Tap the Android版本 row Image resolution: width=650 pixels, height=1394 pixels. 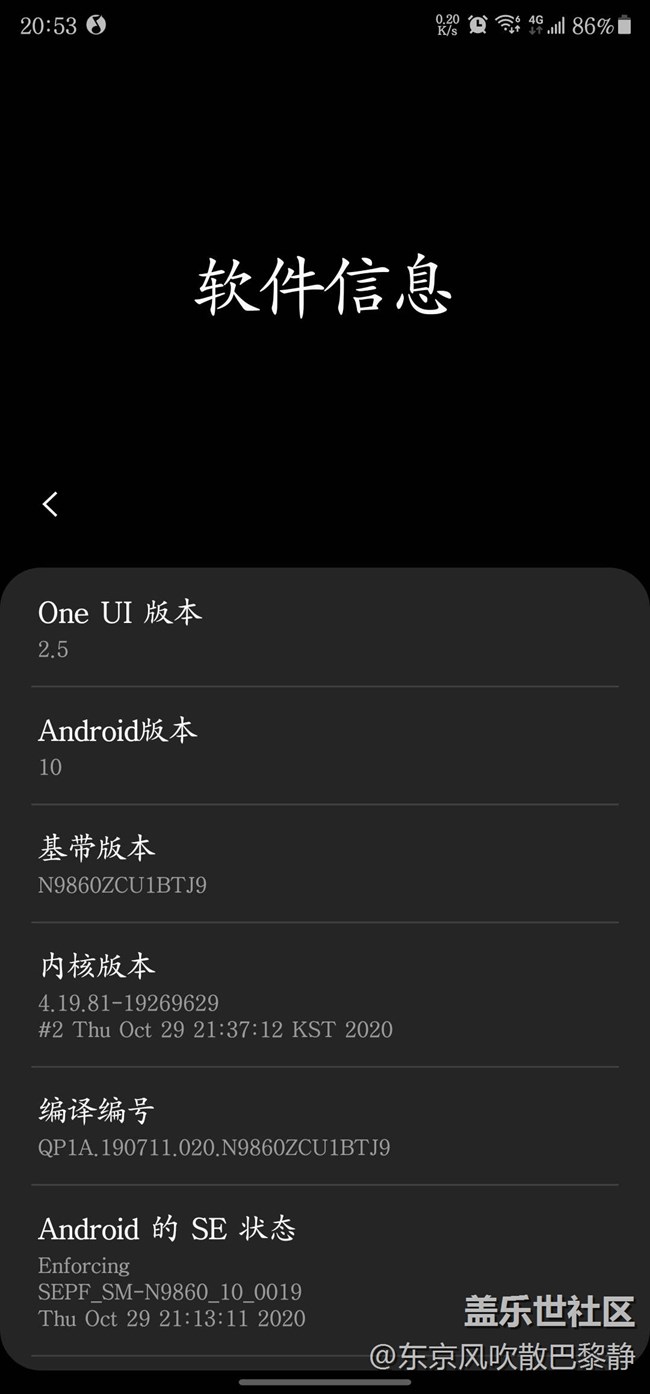[x=324, y=746]
